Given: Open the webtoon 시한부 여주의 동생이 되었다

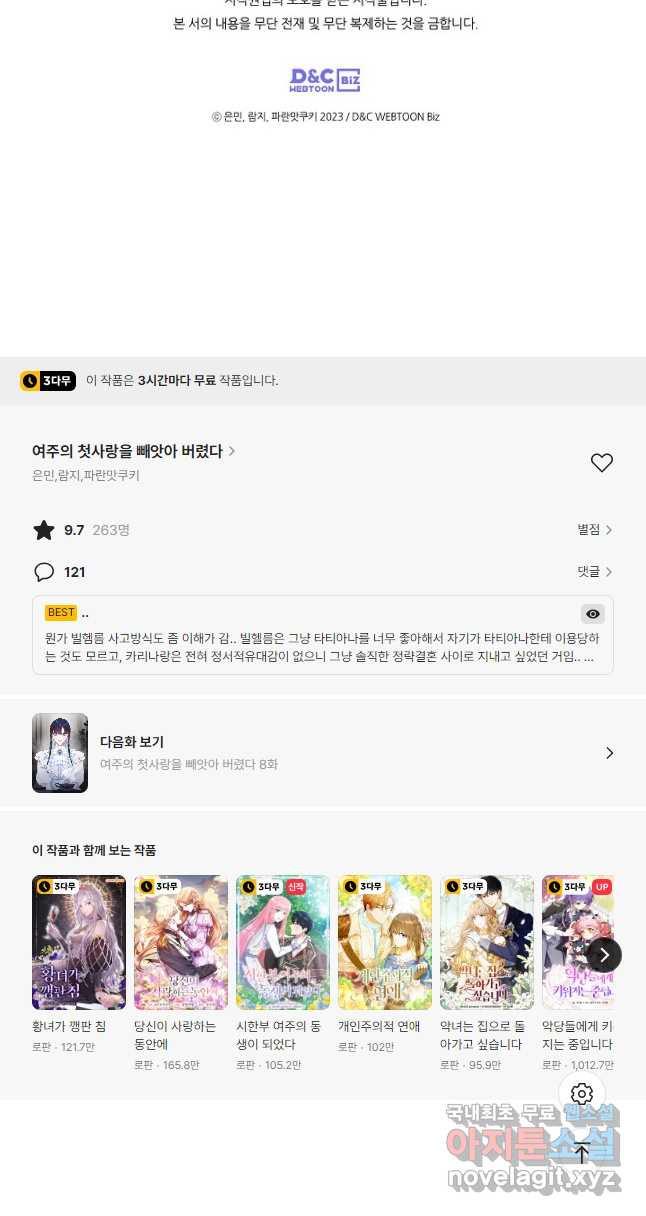Looking at the screenshot, I should coord(283,942).
